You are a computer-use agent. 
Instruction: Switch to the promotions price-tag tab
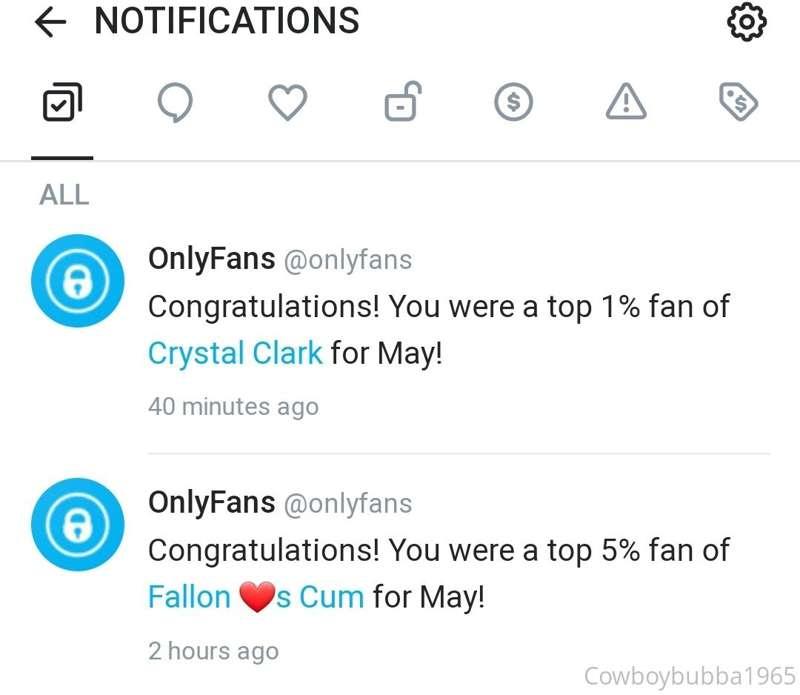(740, 102)
